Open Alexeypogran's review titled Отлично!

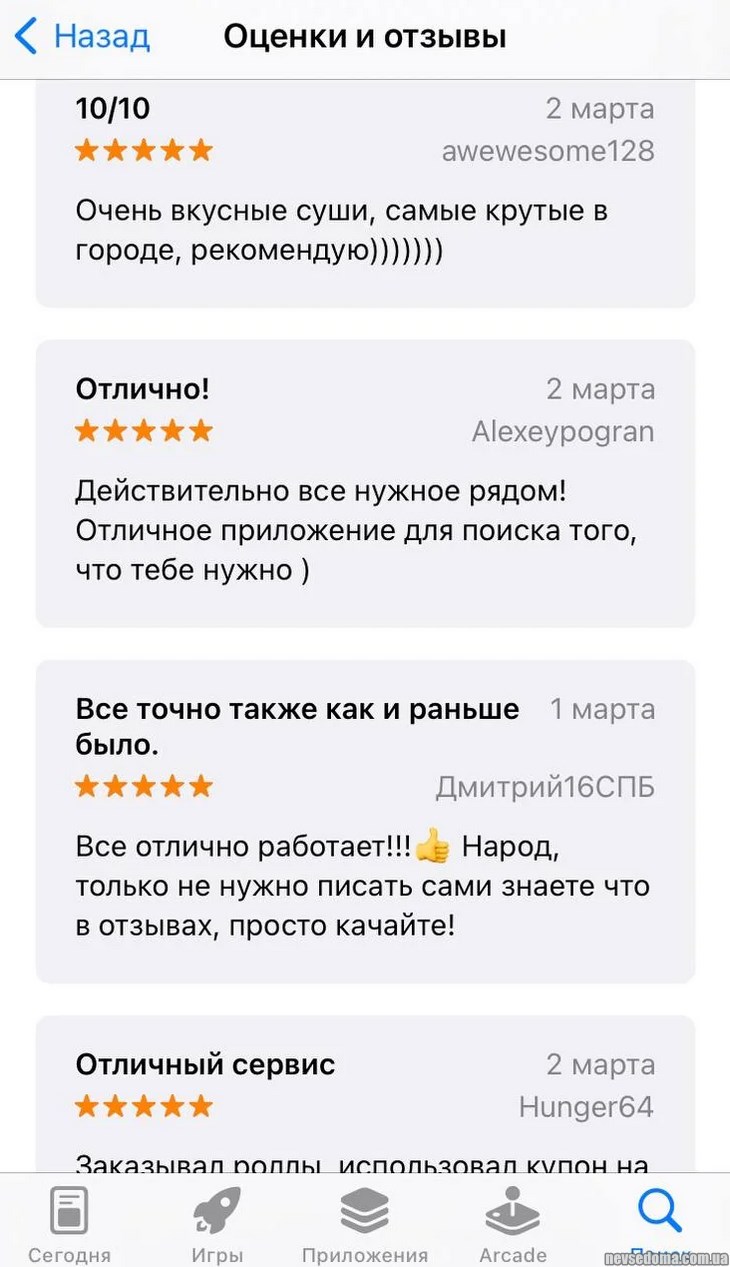[365, 483]
